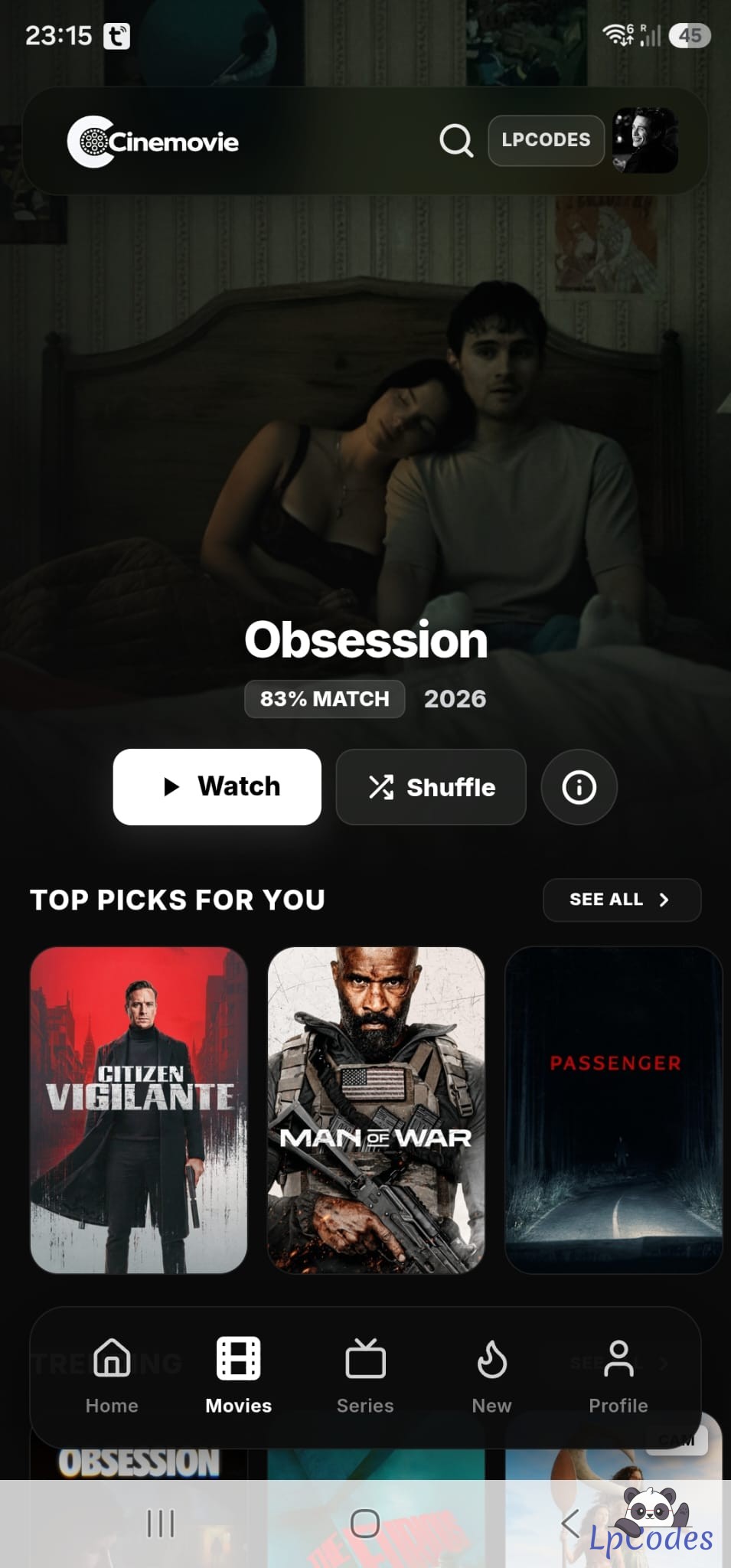Tap the system recent apps button
The height and width of the screenshot is (1568, 731).
point(161,1524)
